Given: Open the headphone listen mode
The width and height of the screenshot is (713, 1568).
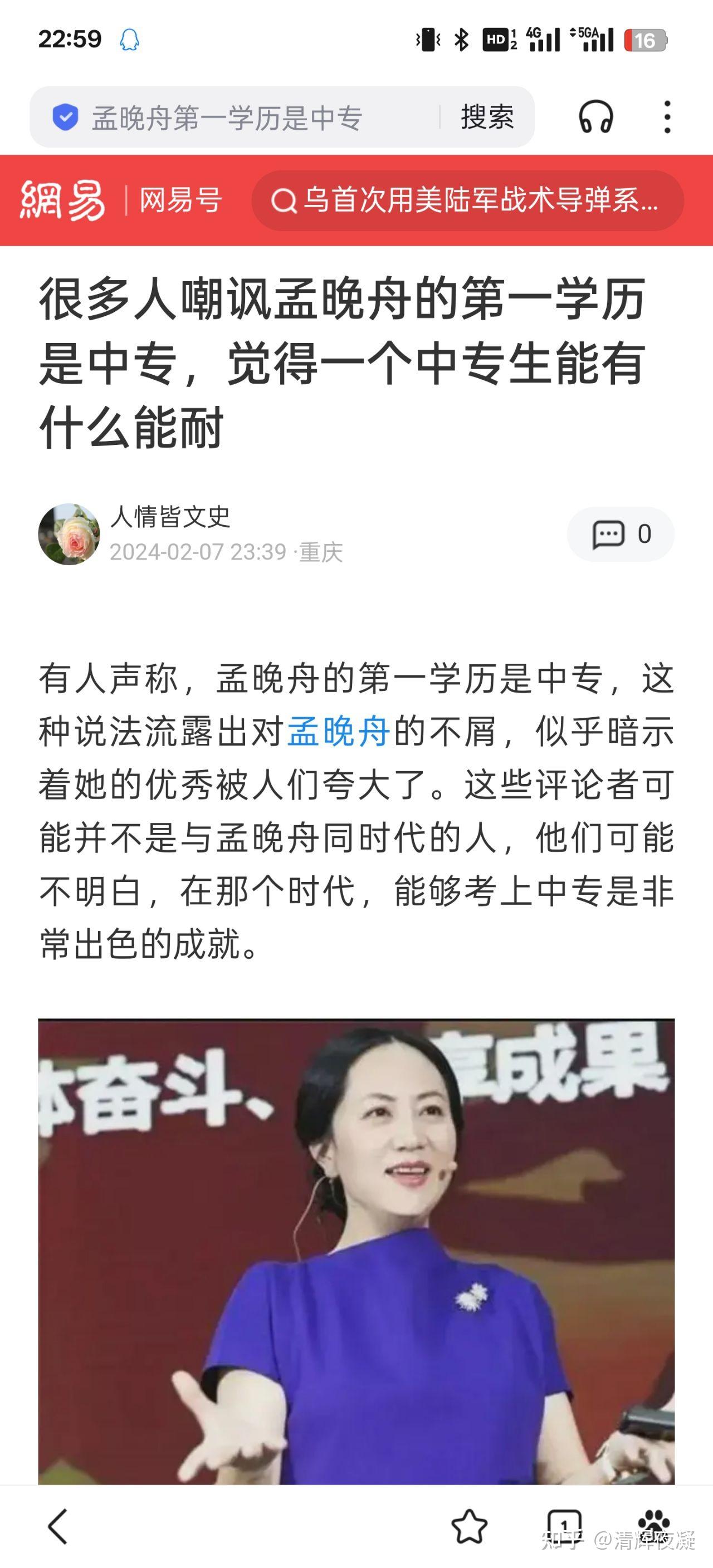Looking at the screenshot, I should [595, 117].
